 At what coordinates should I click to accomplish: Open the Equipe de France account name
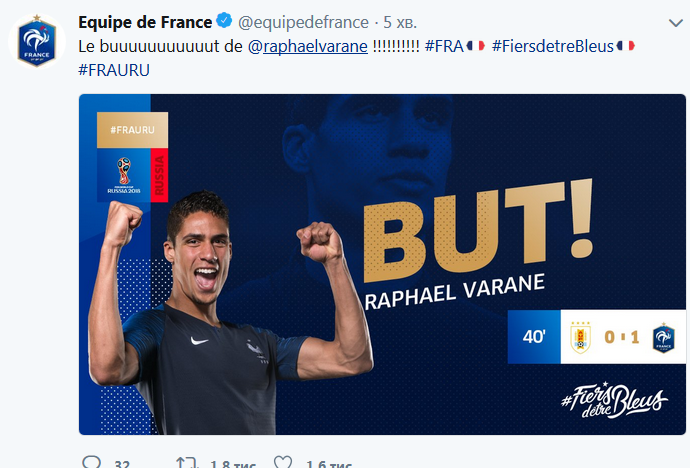coord(145,22)
